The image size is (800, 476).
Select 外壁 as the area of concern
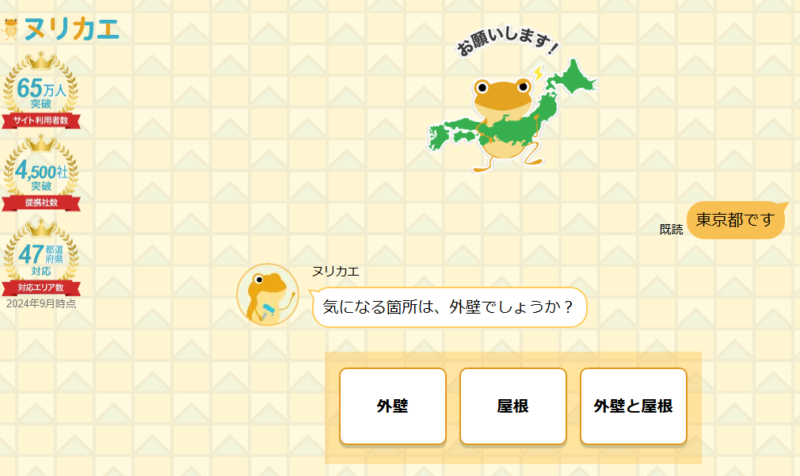pyautogui.click(x=392, y=406)
